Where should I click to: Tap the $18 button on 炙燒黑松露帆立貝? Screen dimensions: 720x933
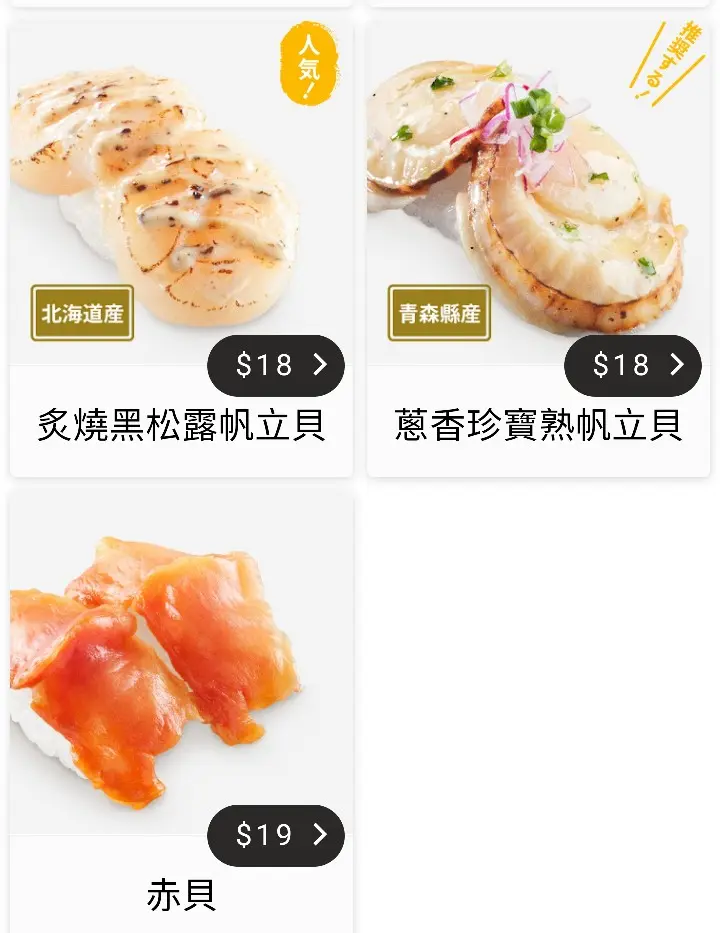[276, 365]
